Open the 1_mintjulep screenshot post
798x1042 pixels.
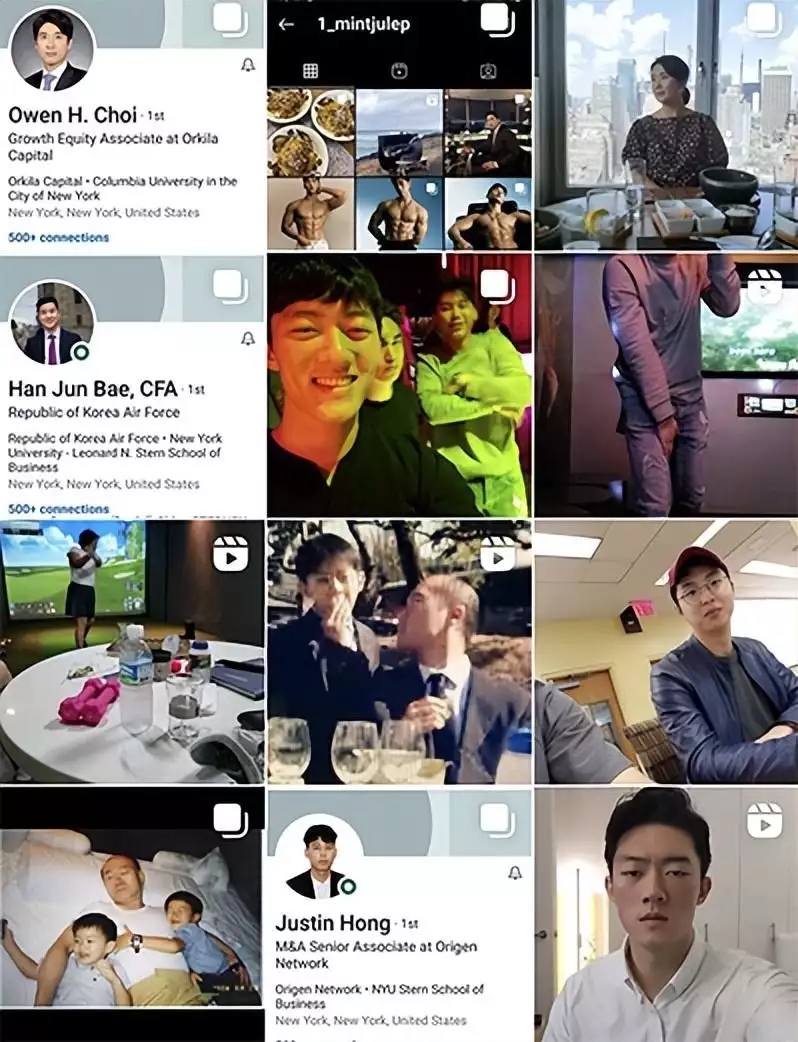point(399,125)
